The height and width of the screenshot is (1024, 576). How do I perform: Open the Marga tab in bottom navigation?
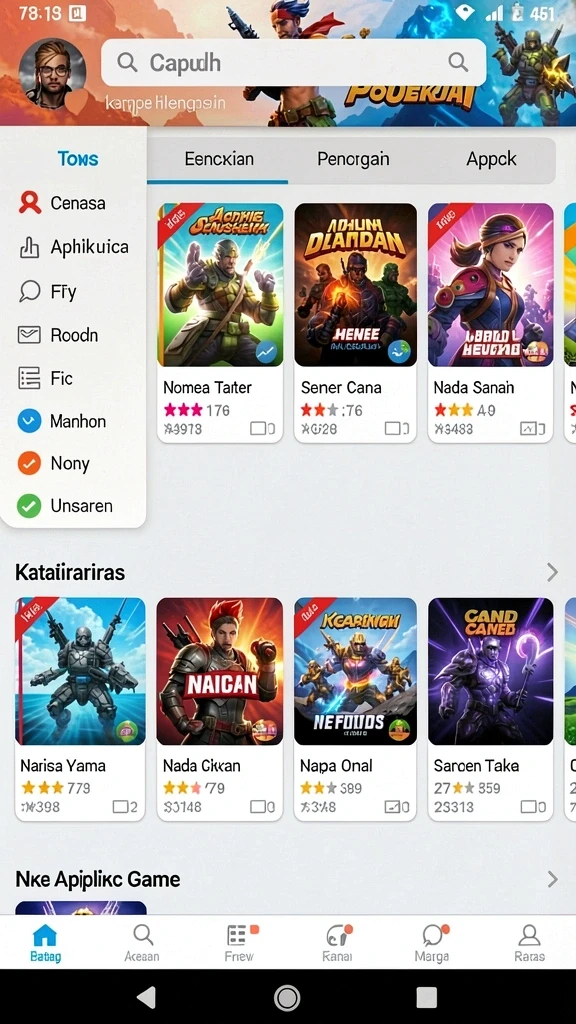[x=432, y=943]
